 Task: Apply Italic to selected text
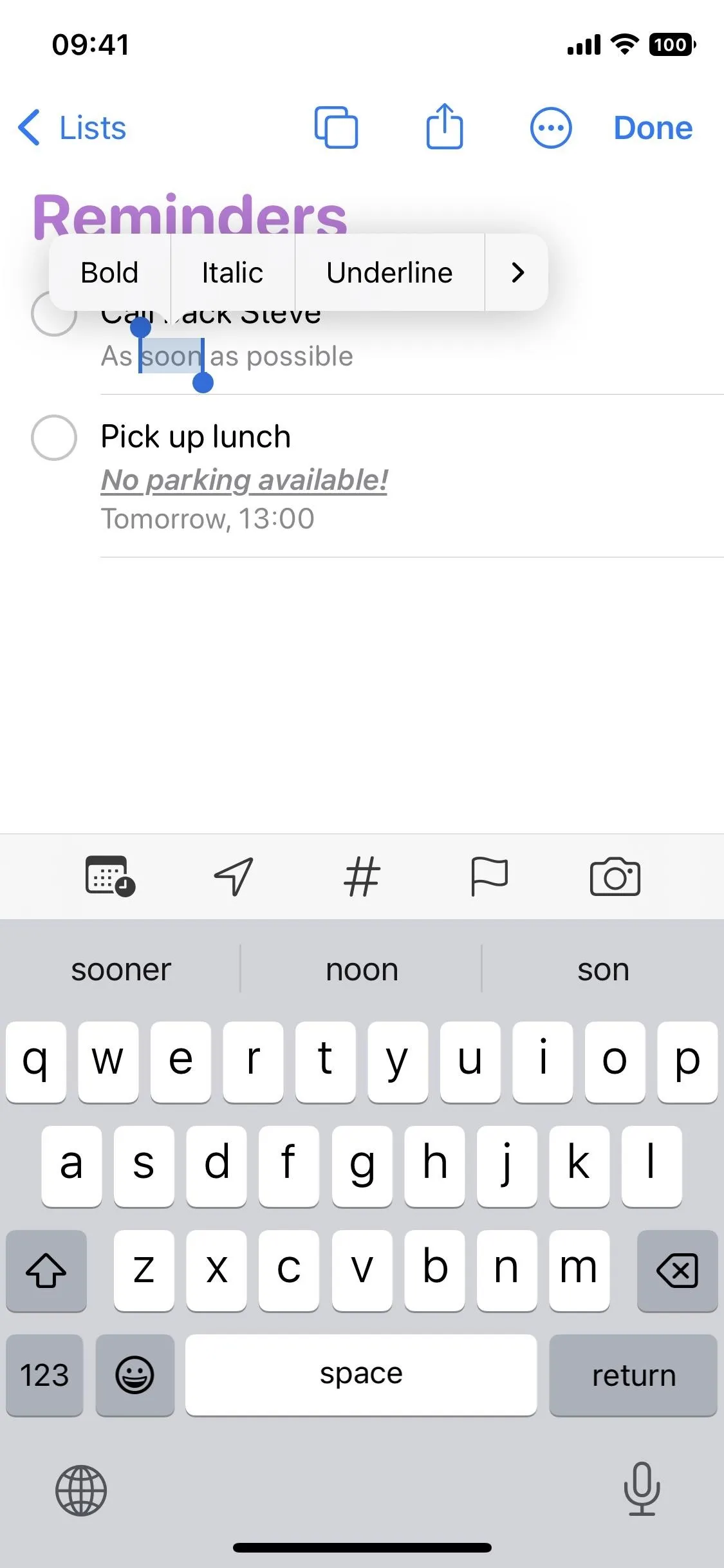pyautogui.click(x=232, y=272)
